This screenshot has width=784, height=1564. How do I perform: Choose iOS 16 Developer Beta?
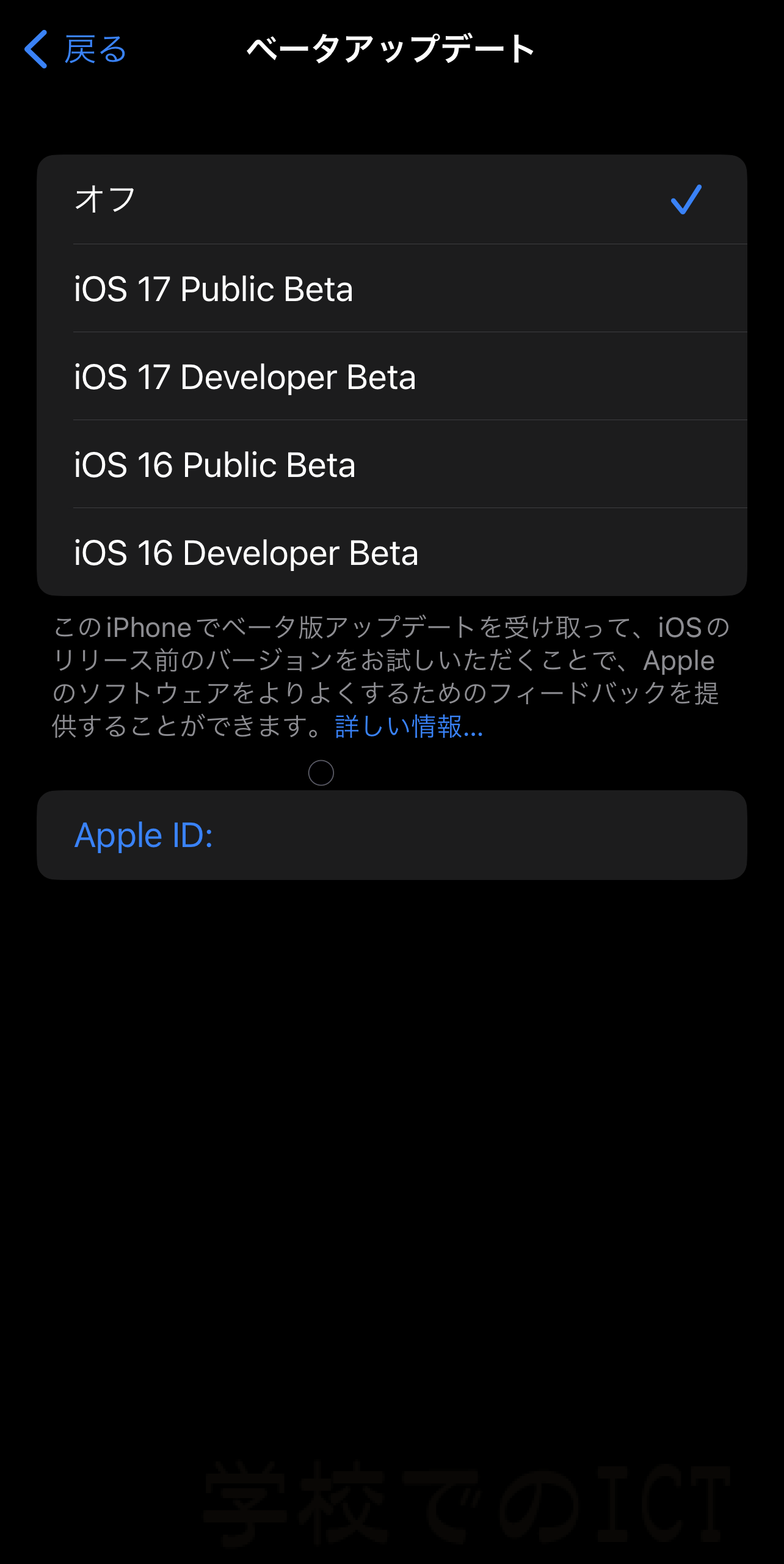[x=392, y=552]
